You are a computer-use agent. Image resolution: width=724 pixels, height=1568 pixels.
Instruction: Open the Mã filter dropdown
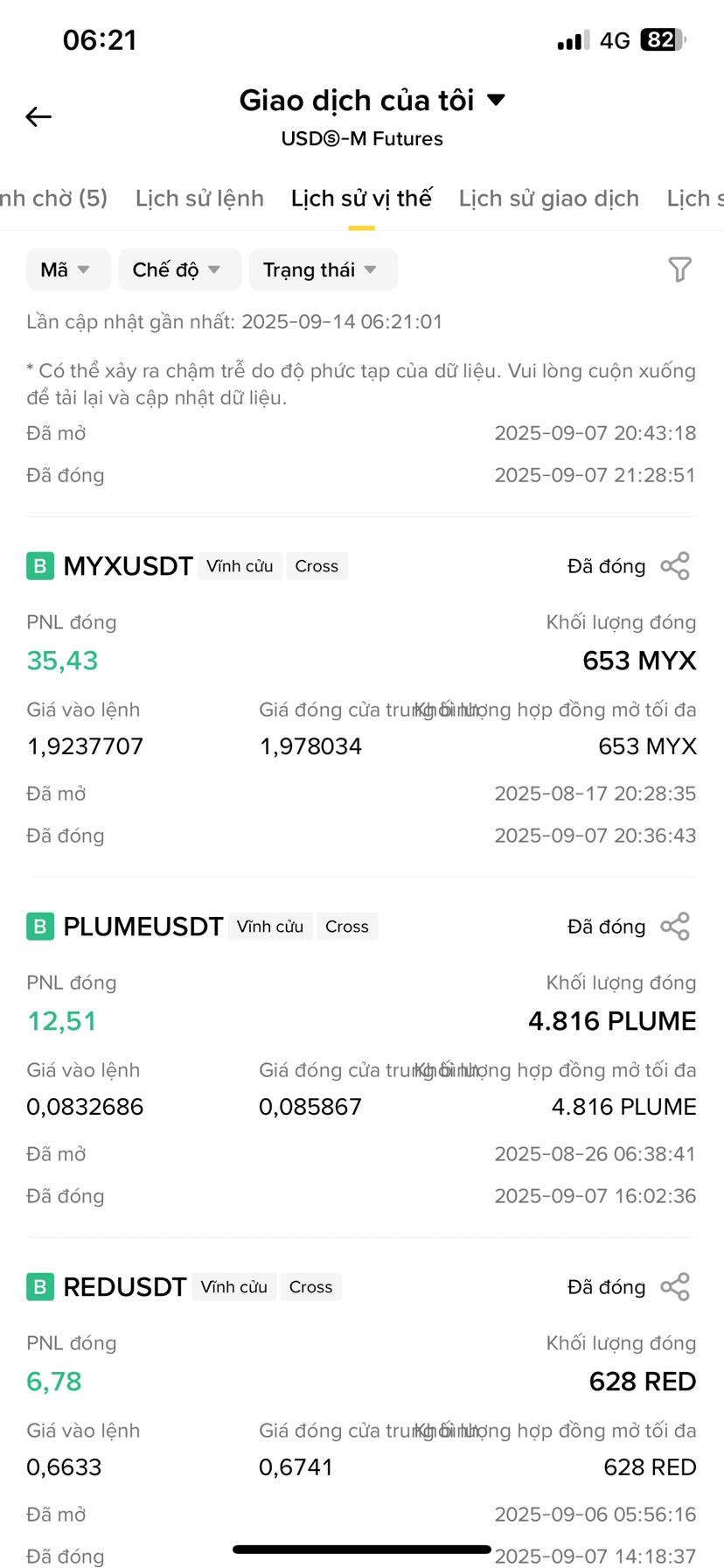tap(68, 269)
